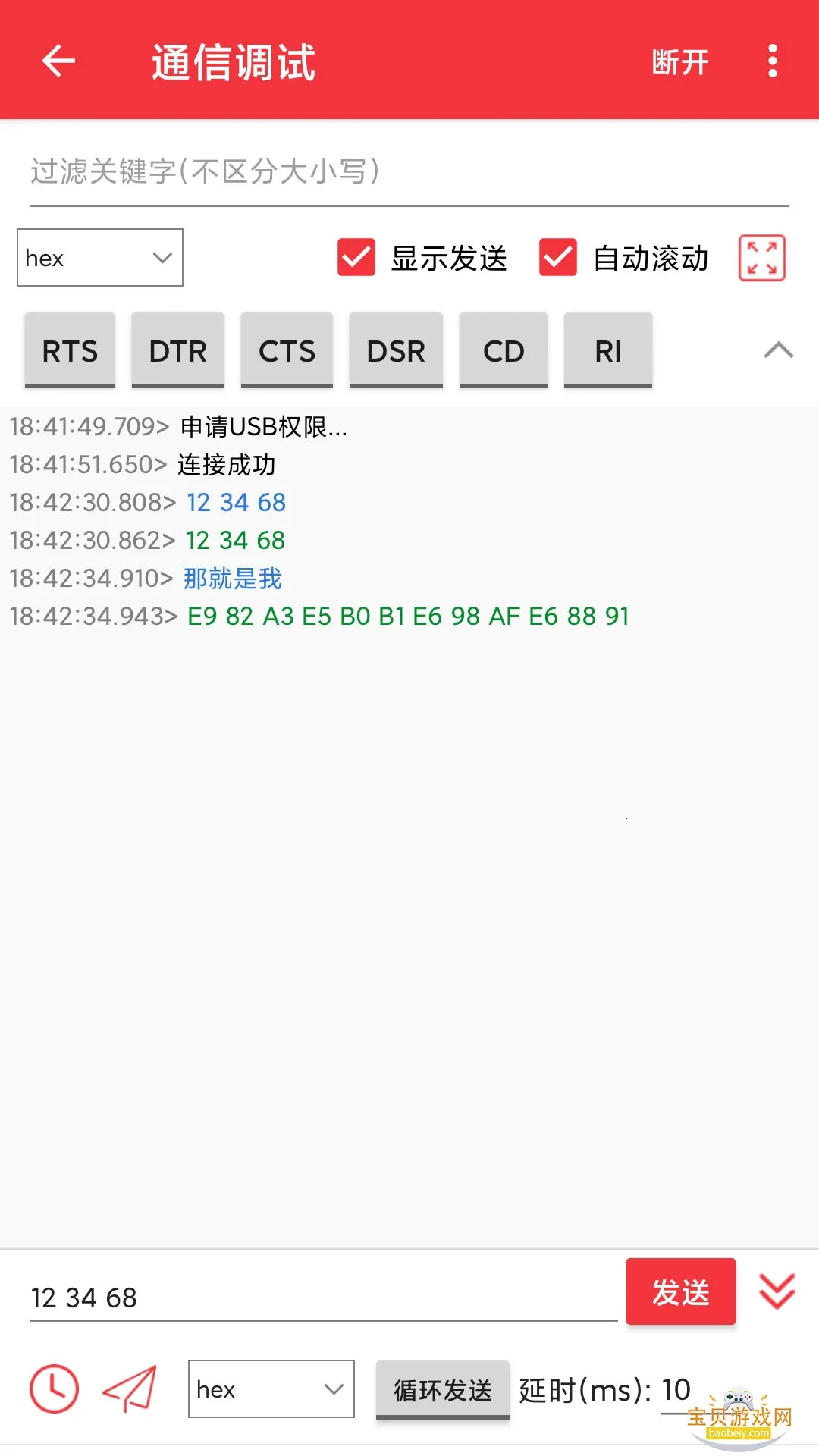Open the top hex format dropdown
819x1456 pixels.
click(99, 258)
